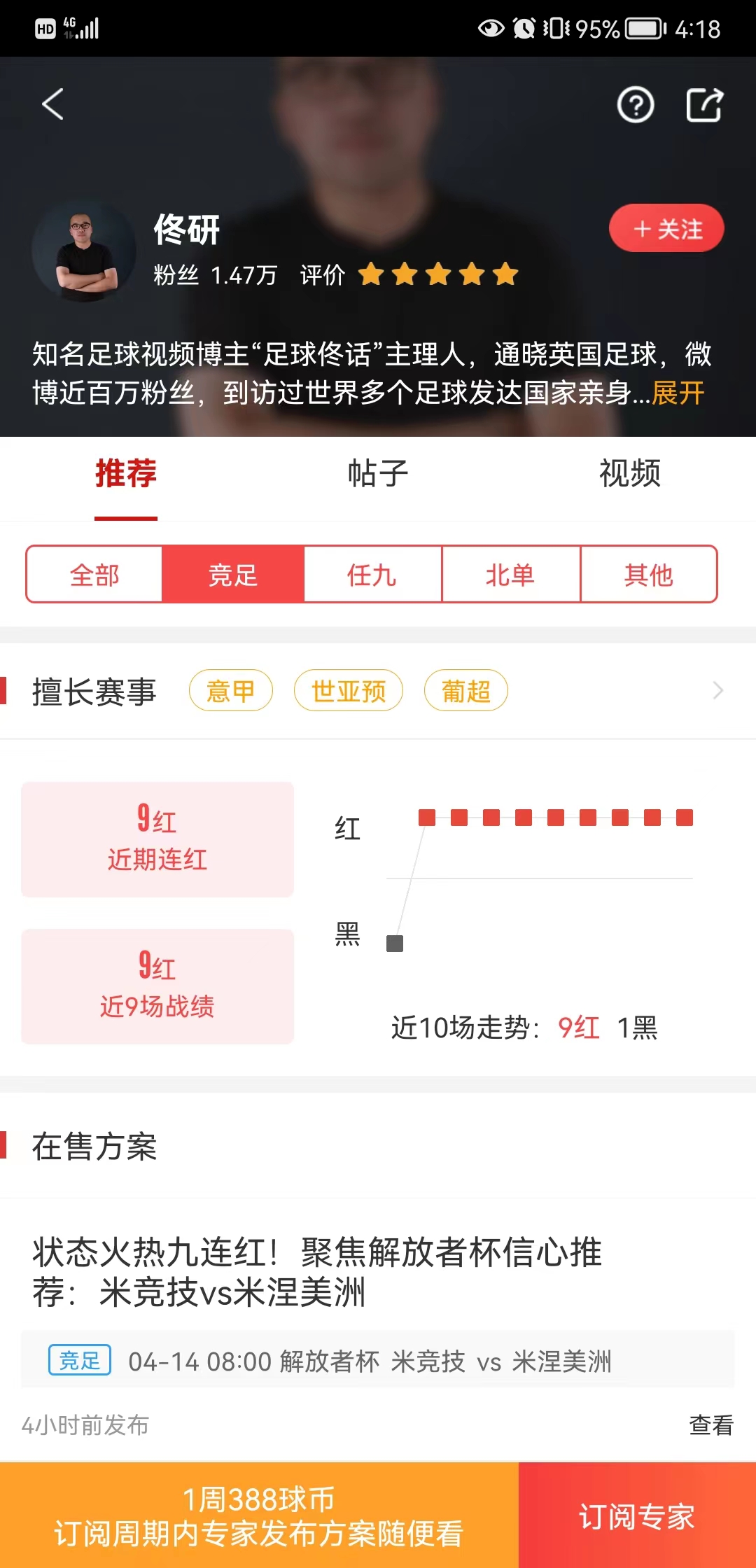The image size is (756, 1568).
Task: Follow 佟研 with the 关注 button
Action: (x=666, y=228)
